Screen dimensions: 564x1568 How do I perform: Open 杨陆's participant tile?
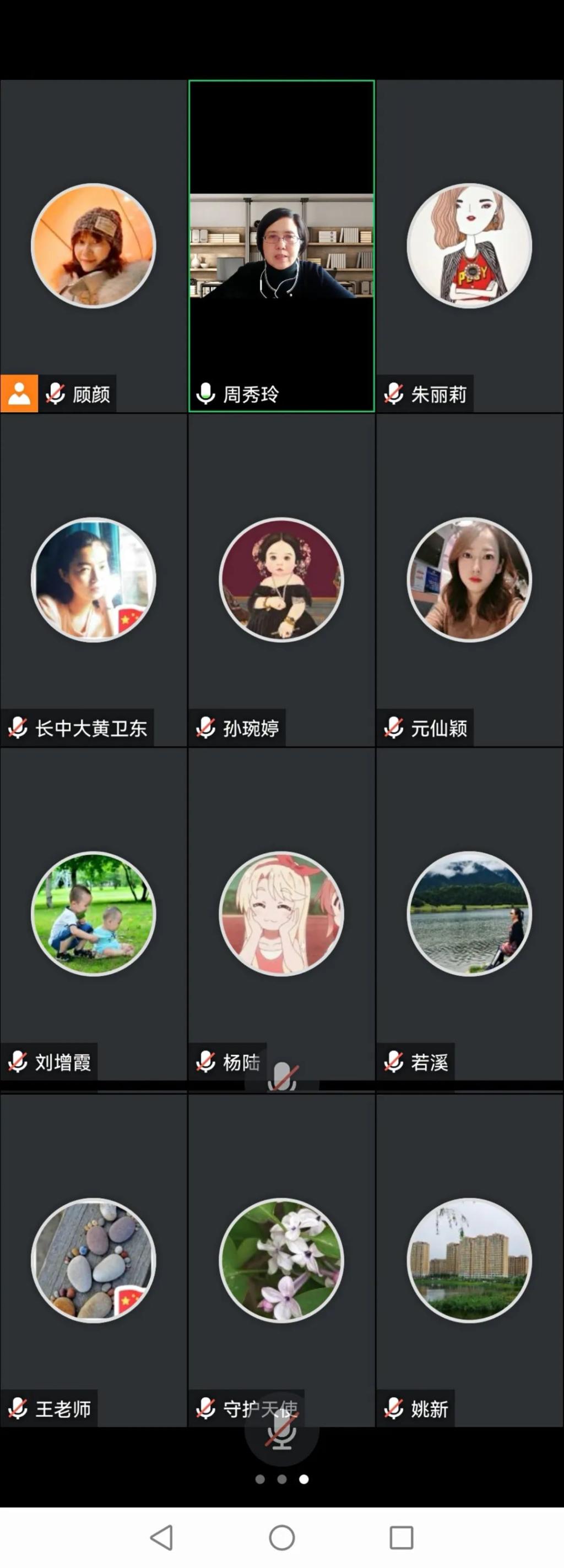coord(281,913)
